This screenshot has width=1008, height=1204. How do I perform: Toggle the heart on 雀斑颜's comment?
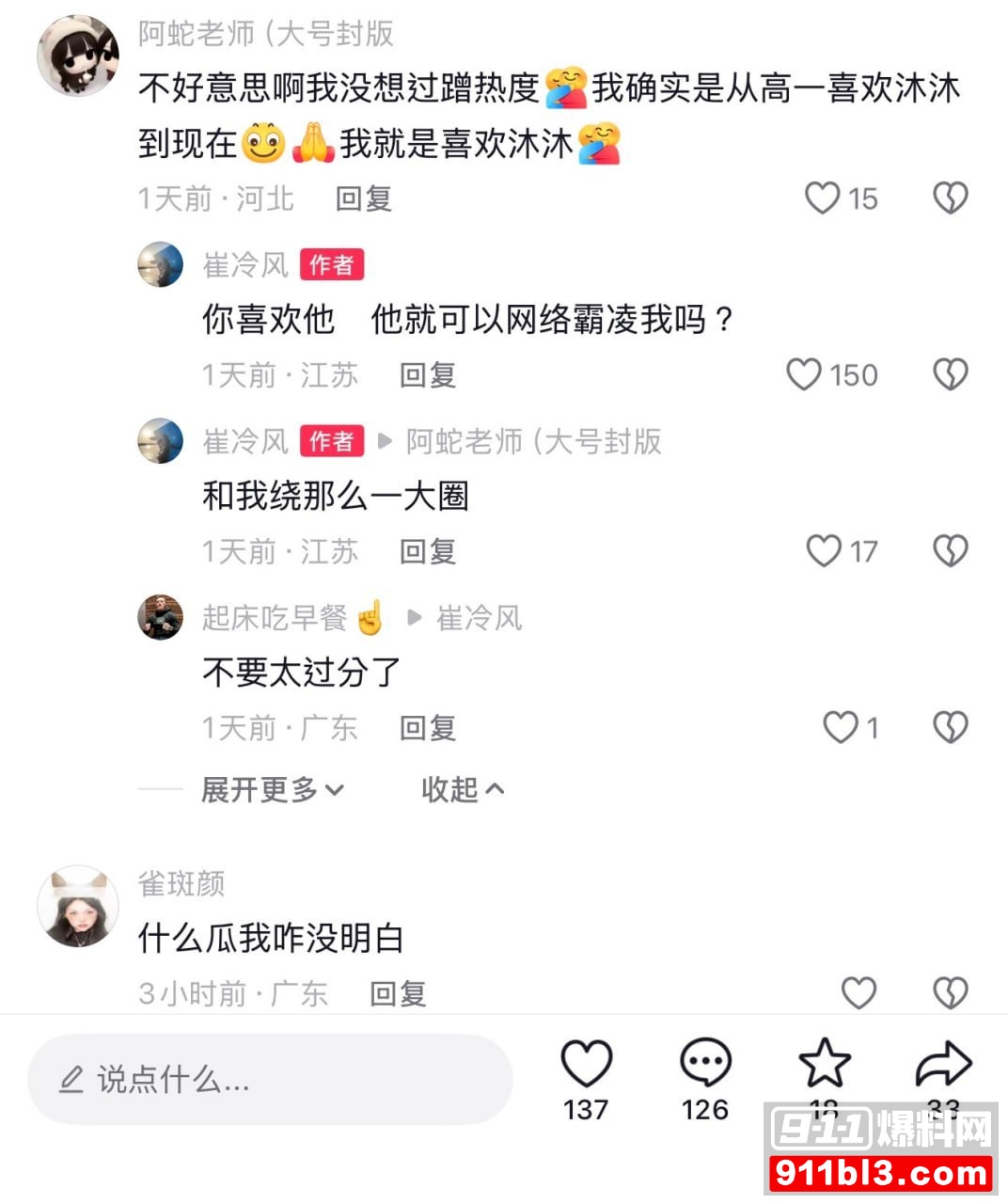tap(858, 992)
